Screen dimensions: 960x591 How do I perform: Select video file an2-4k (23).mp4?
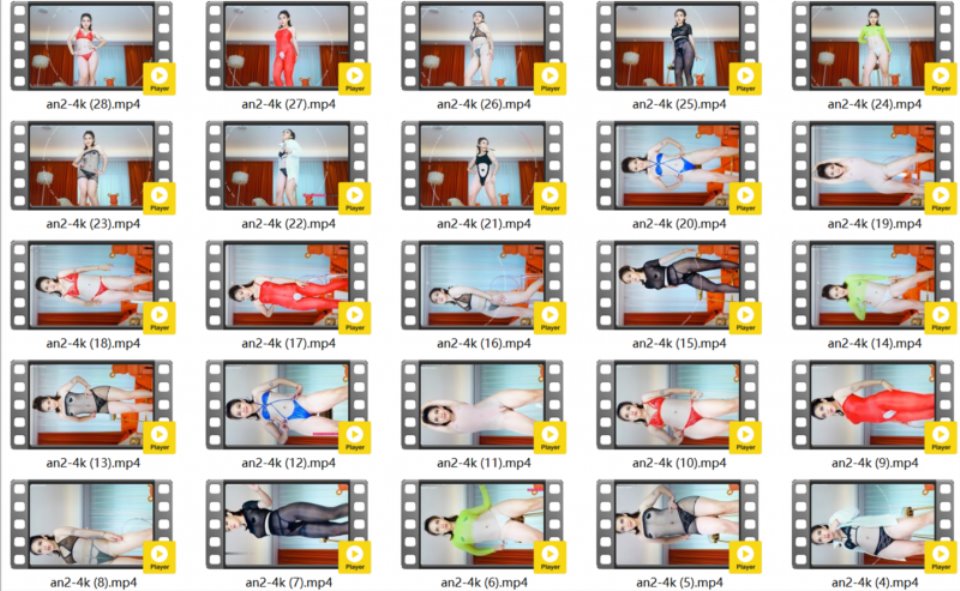91,166
